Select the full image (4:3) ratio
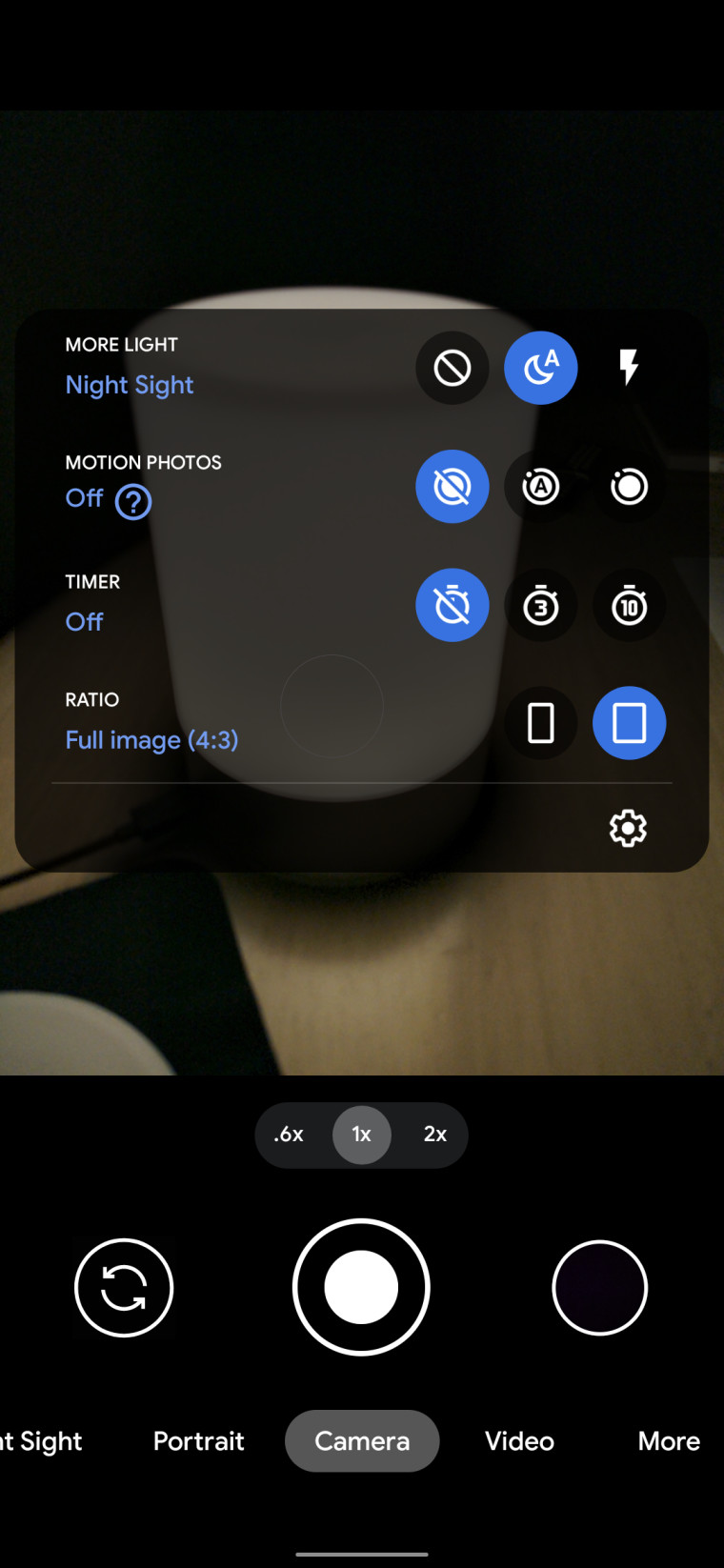The height and width of the screenshot is (1568, 724). tap(629, 723)
